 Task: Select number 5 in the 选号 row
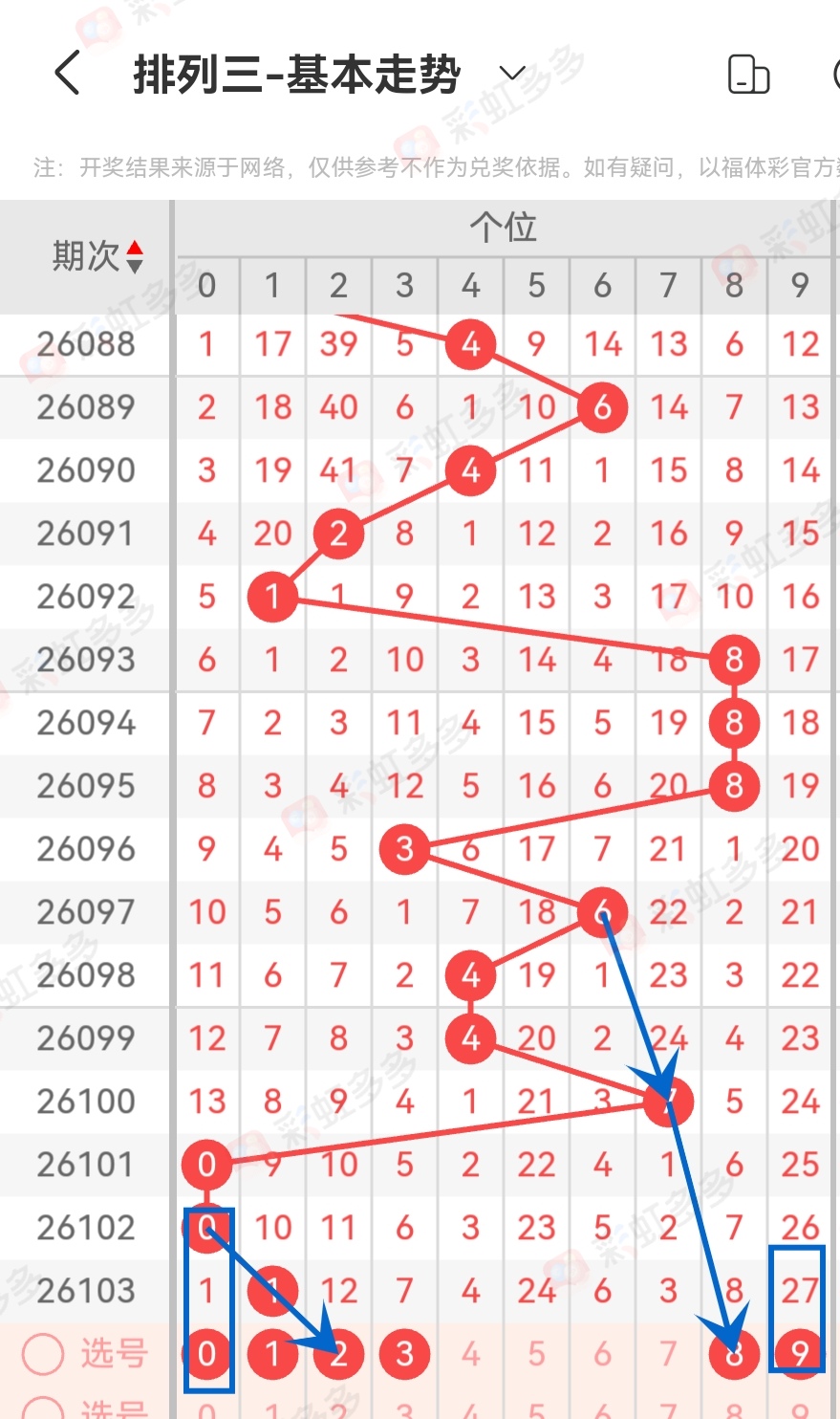click(535, 1354)
